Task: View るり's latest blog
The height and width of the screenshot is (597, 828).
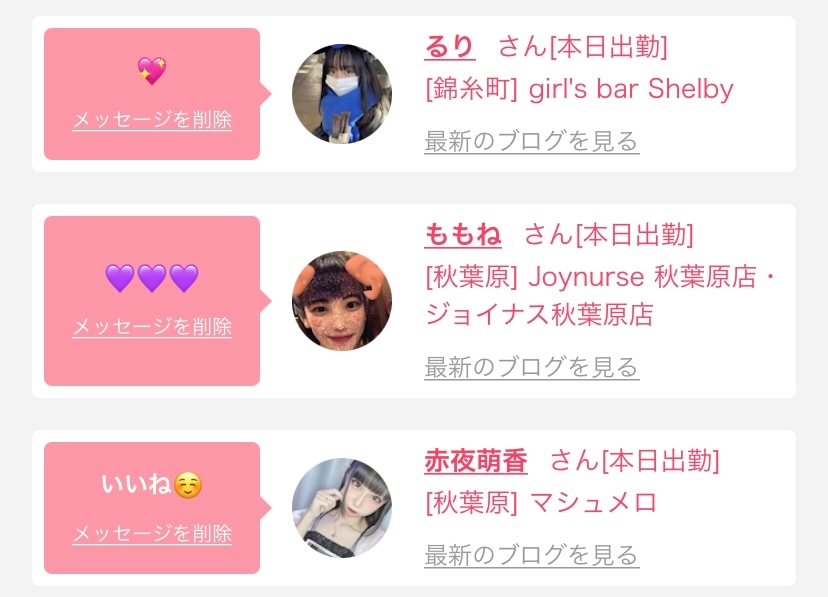Action: tap(531, 141)
